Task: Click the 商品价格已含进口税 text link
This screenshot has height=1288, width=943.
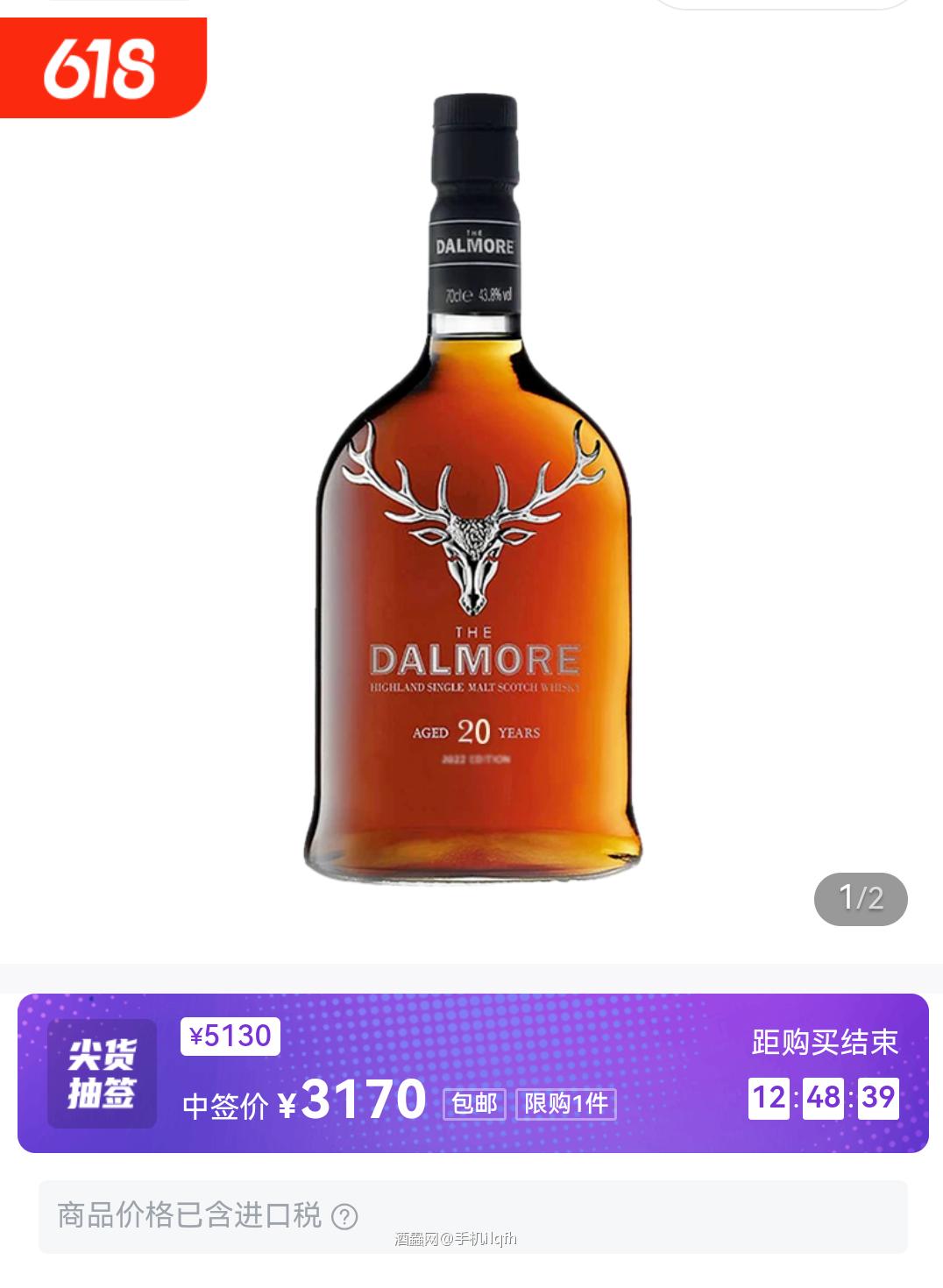Action: 188,1214
